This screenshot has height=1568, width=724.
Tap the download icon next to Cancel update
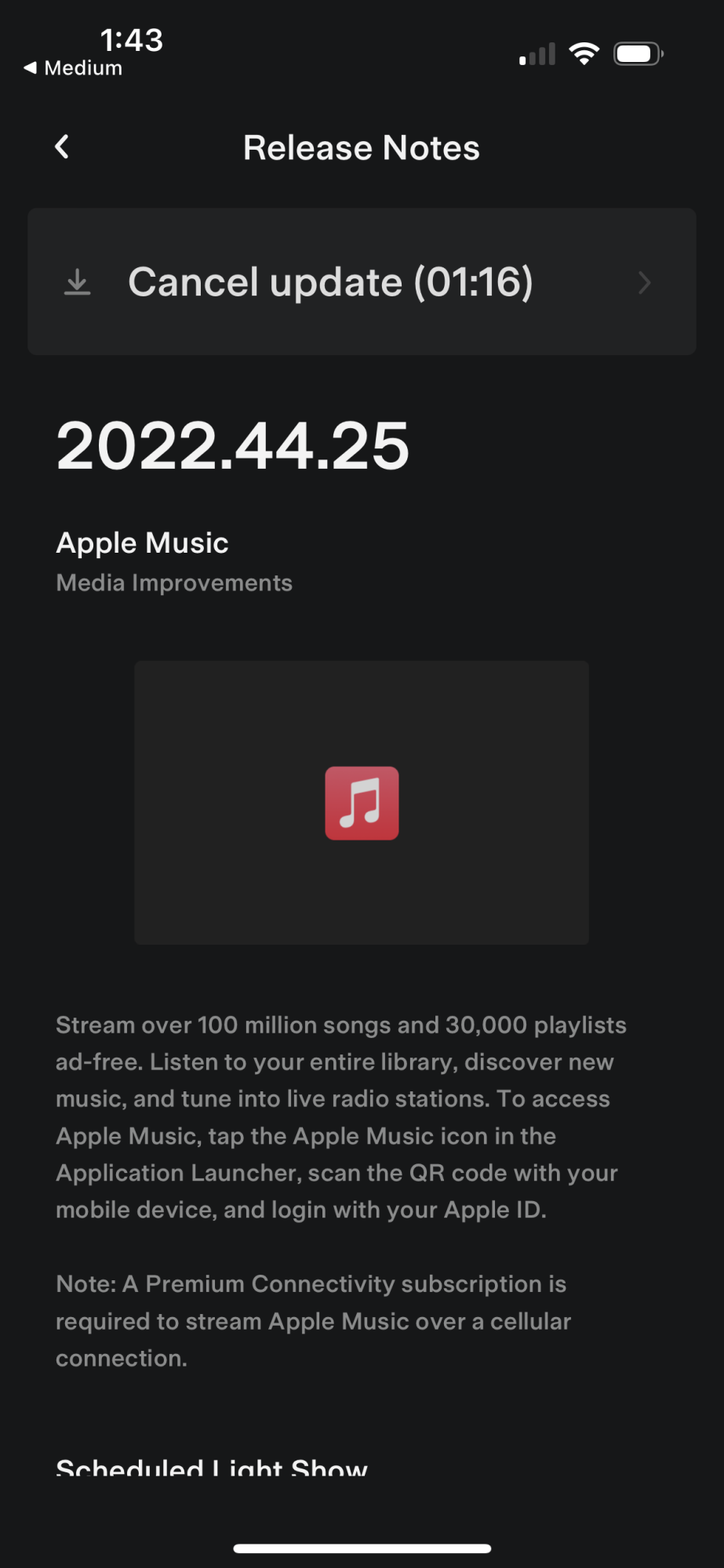(x=77, y=282)
